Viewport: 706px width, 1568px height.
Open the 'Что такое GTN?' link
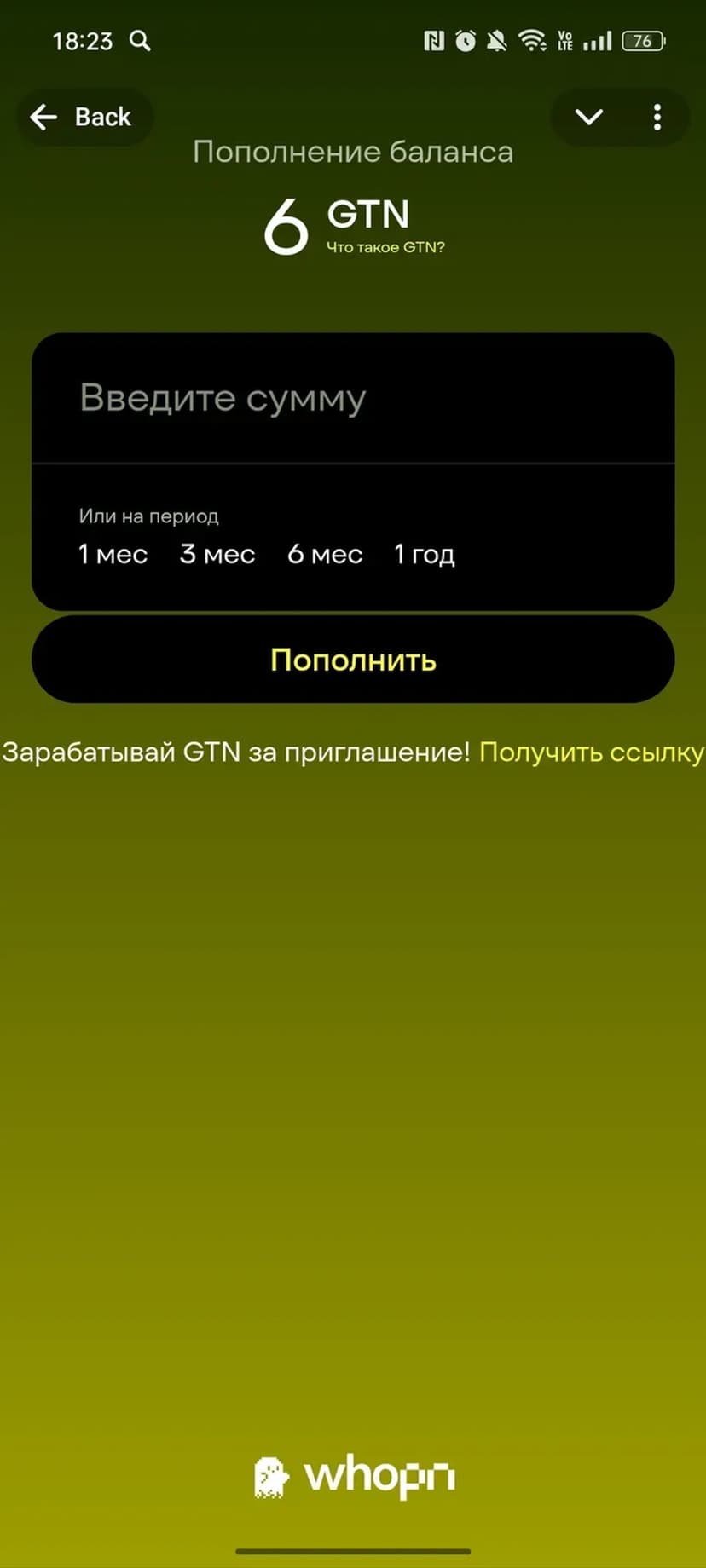(385, 247)
